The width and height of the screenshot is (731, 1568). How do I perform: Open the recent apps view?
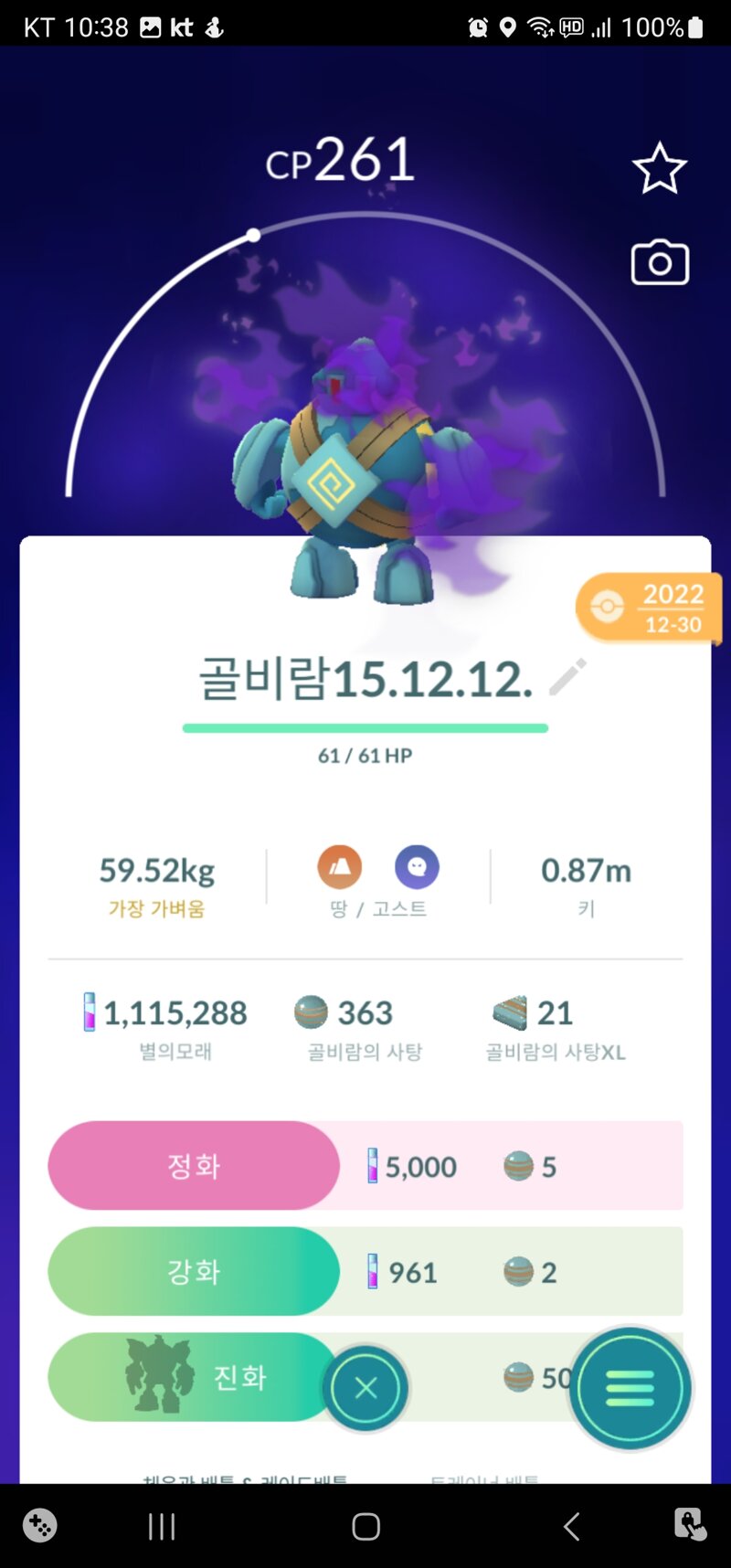point(162,1526)
